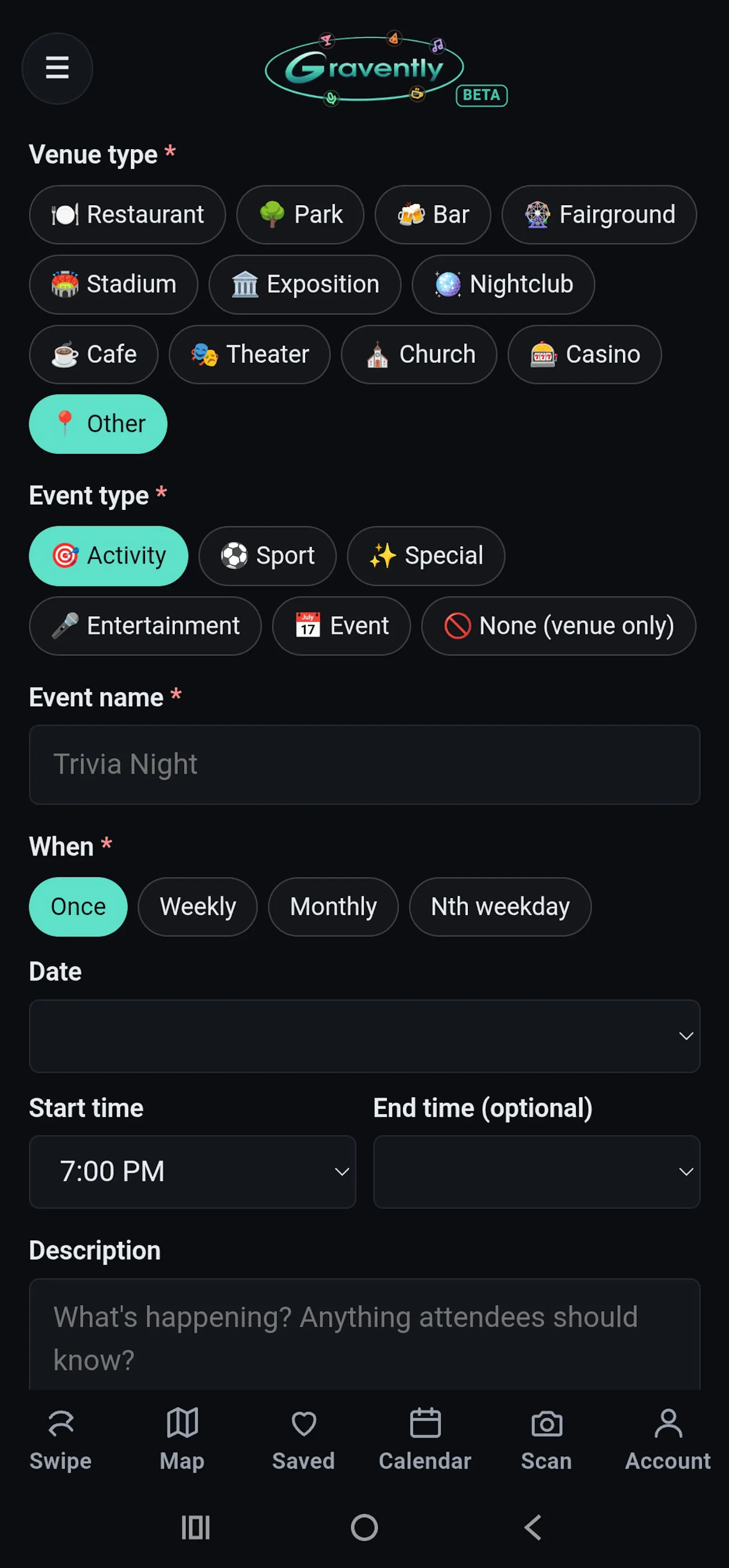This screenshot has height=1568, width=729.
Task: Select Entertainment event type
Action: [145, 626]
